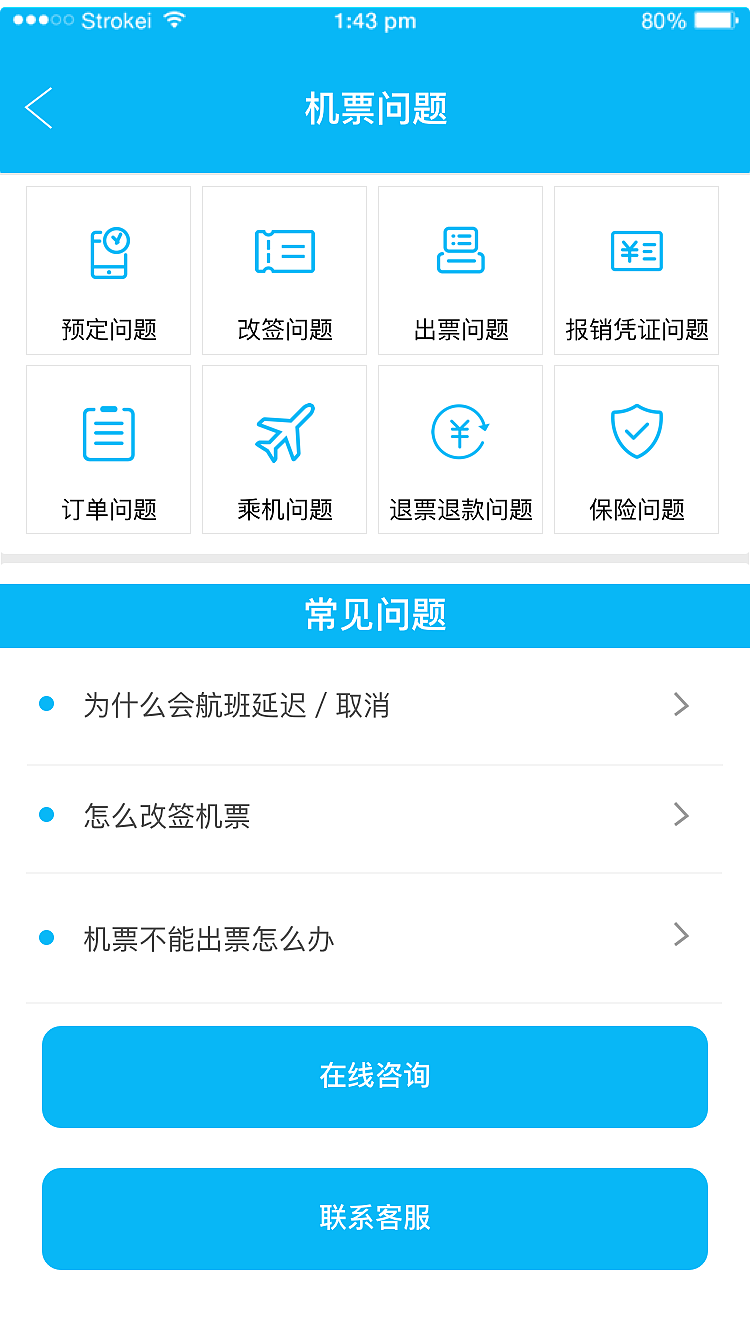Open the 订单问题 order issues clipboard icon

coord(108,432)
